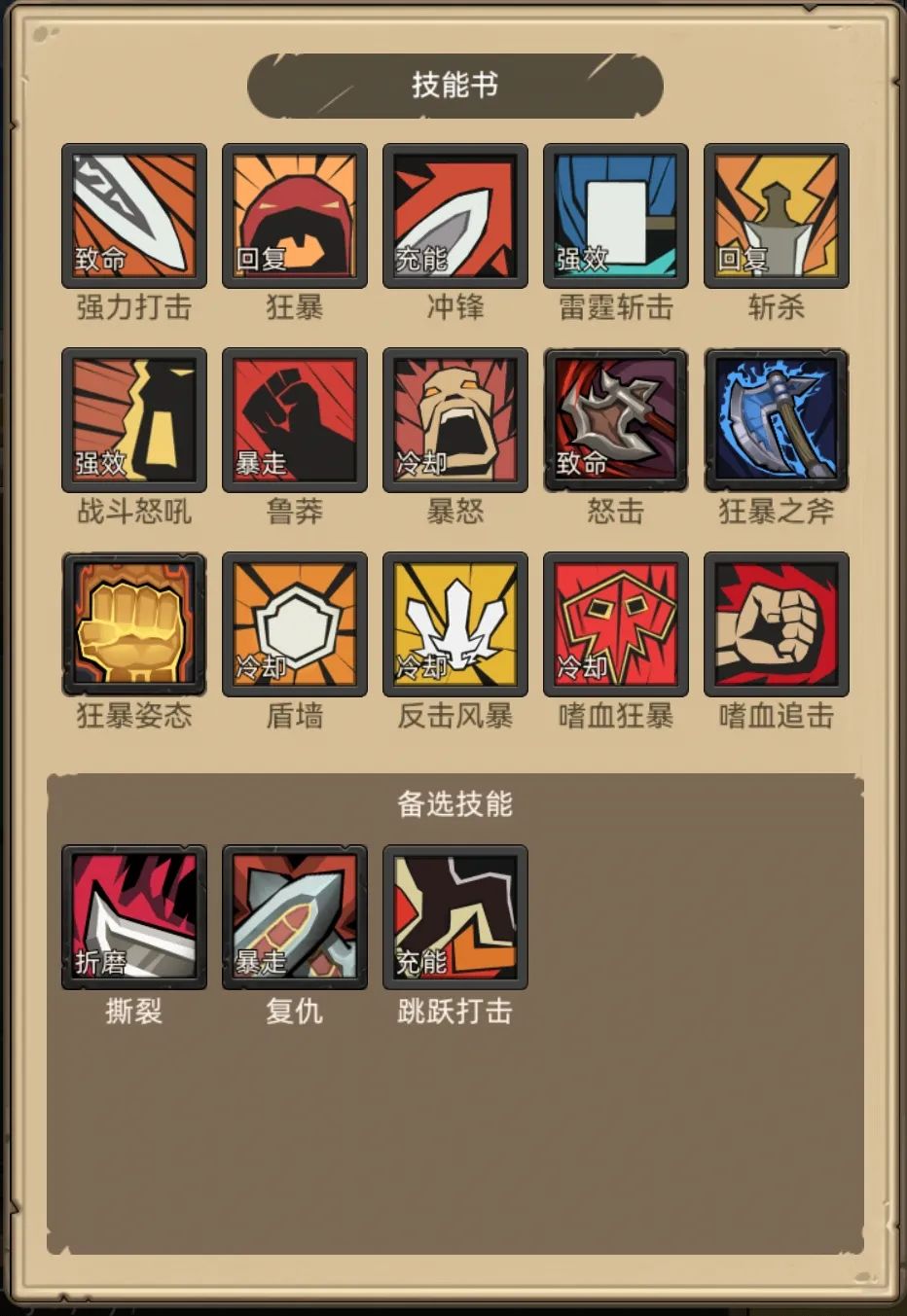Select the 嗜血追击 skill
The height and width of the screenshot is (1316, 907).
point(776,624)
